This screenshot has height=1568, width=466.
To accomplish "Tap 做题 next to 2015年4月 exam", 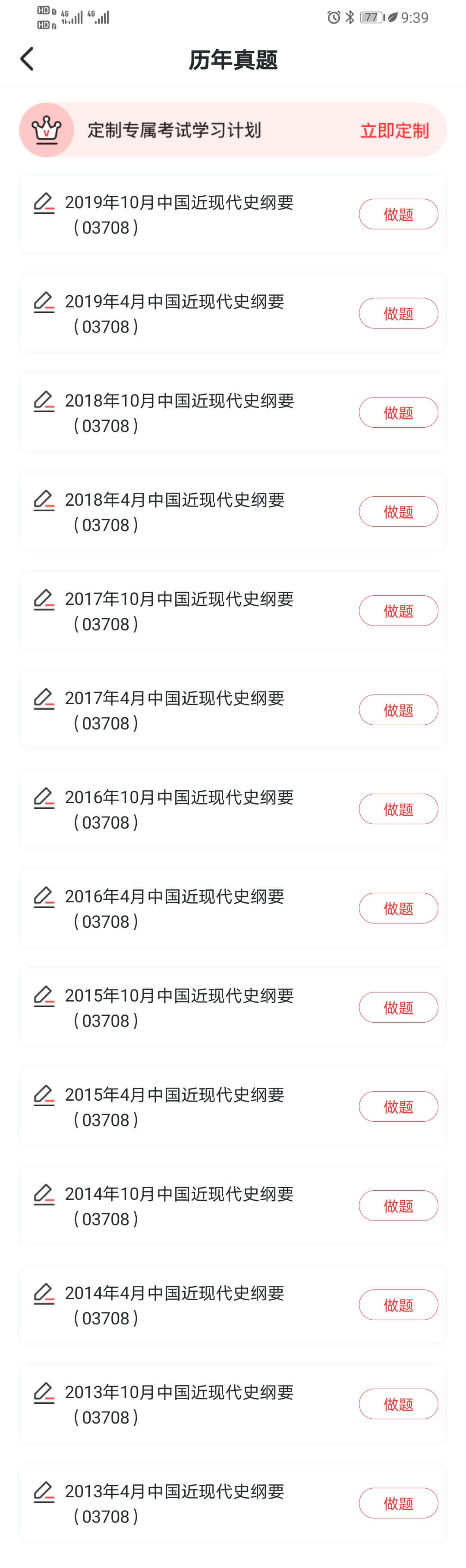I will pos(398,1107).
